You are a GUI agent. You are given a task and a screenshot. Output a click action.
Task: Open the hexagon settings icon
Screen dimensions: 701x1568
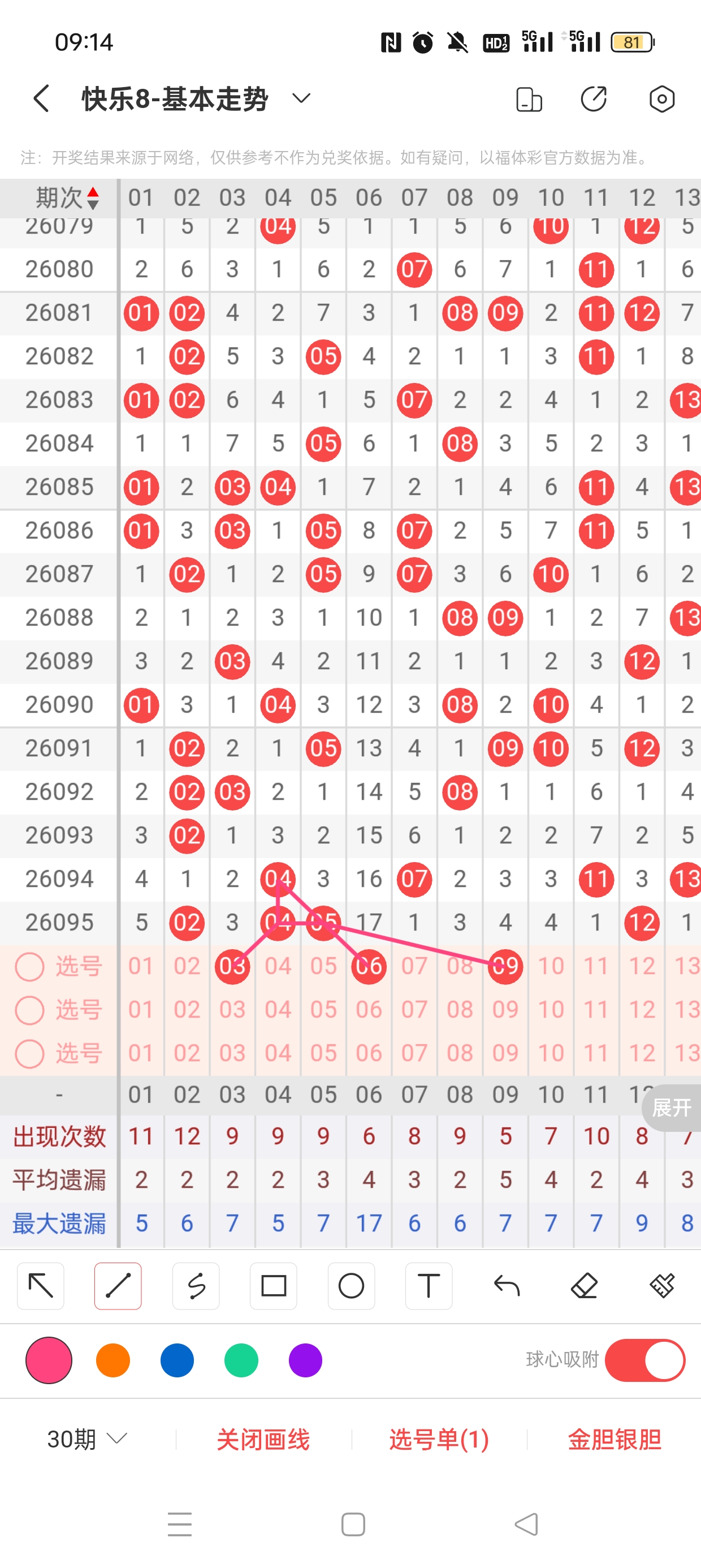[x=661, y=98]
